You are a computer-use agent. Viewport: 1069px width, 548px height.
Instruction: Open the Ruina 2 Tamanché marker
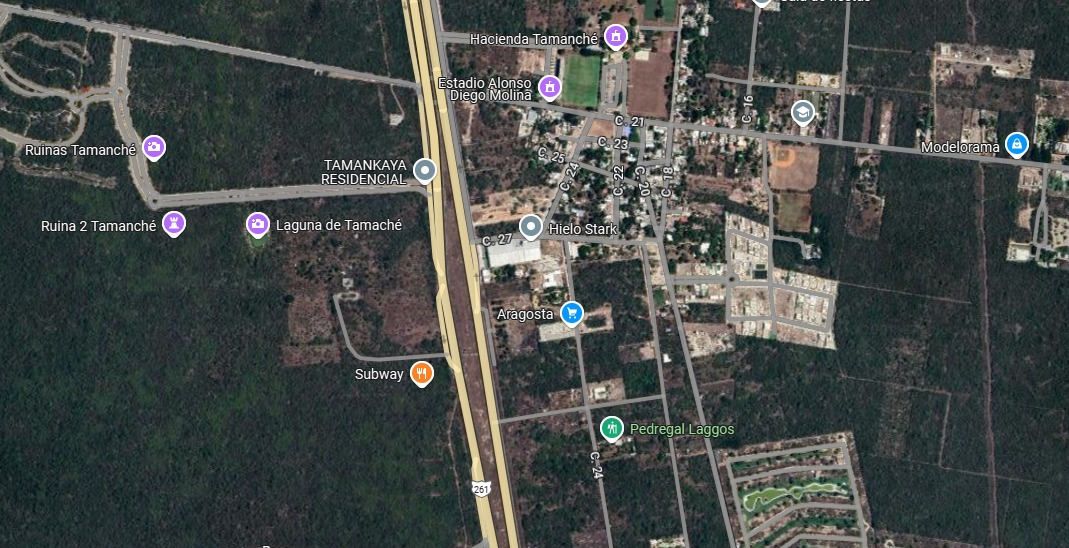[175, 223]
